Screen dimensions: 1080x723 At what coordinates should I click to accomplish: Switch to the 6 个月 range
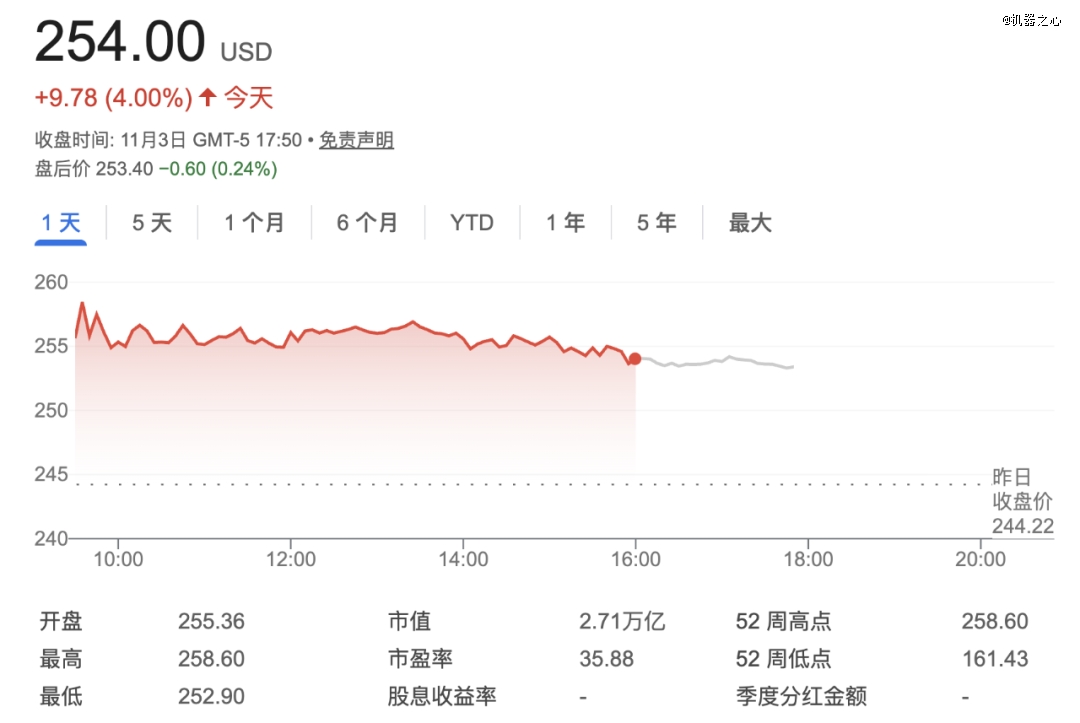[367, 223]
